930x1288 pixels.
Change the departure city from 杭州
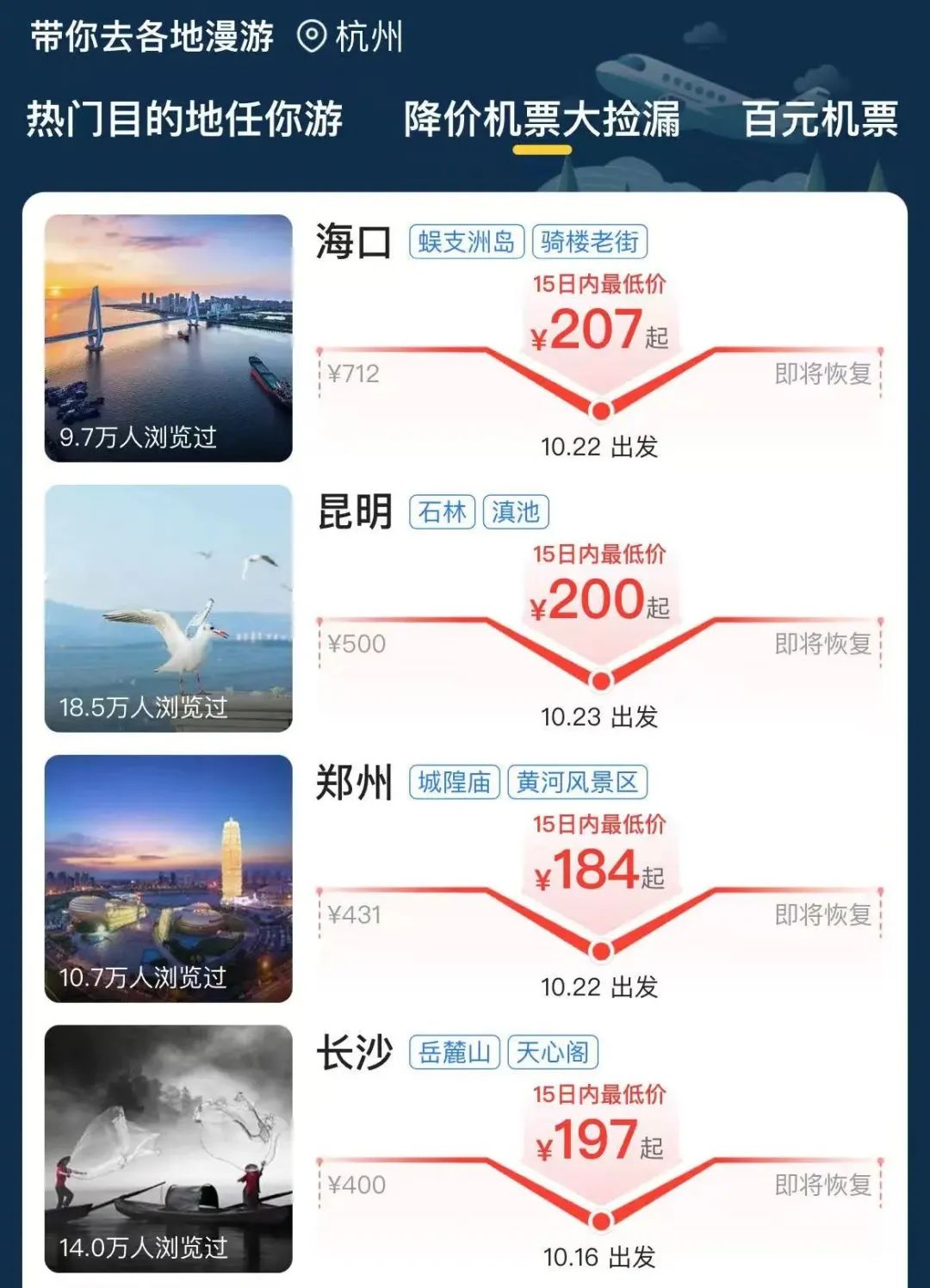351,37
